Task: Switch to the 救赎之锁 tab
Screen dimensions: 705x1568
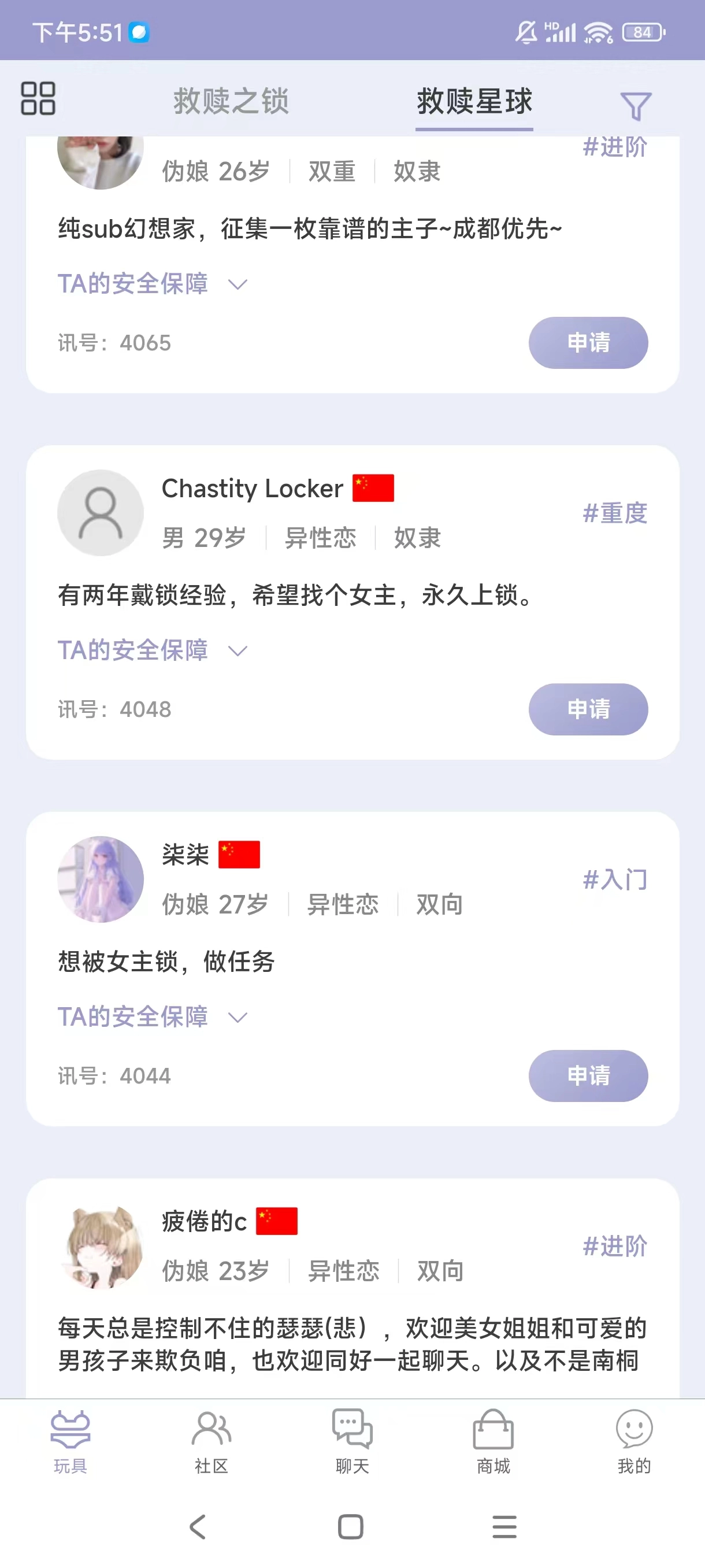Action: click(x=231, y=101)
